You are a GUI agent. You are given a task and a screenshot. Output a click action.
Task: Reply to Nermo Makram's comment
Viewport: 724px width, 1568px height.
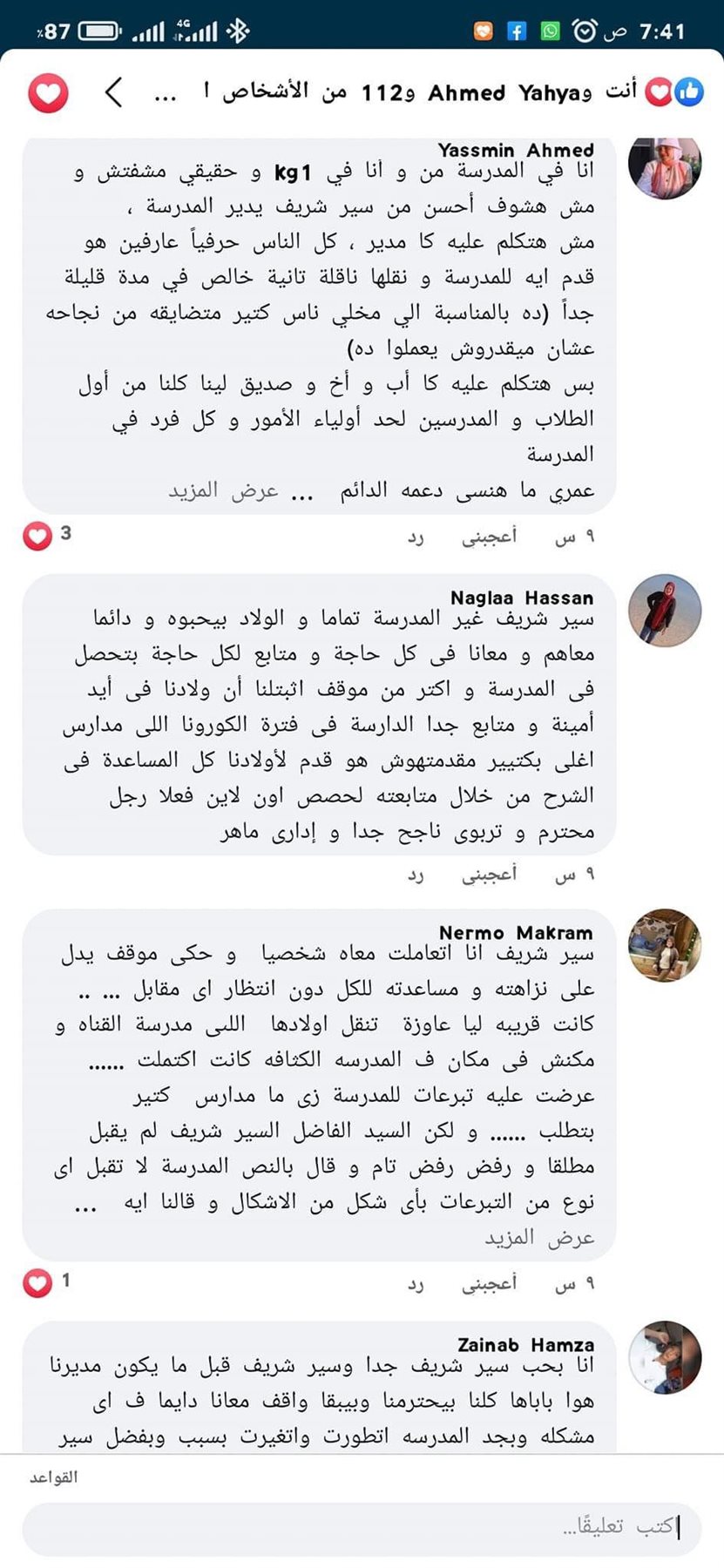pos(416,1283)
